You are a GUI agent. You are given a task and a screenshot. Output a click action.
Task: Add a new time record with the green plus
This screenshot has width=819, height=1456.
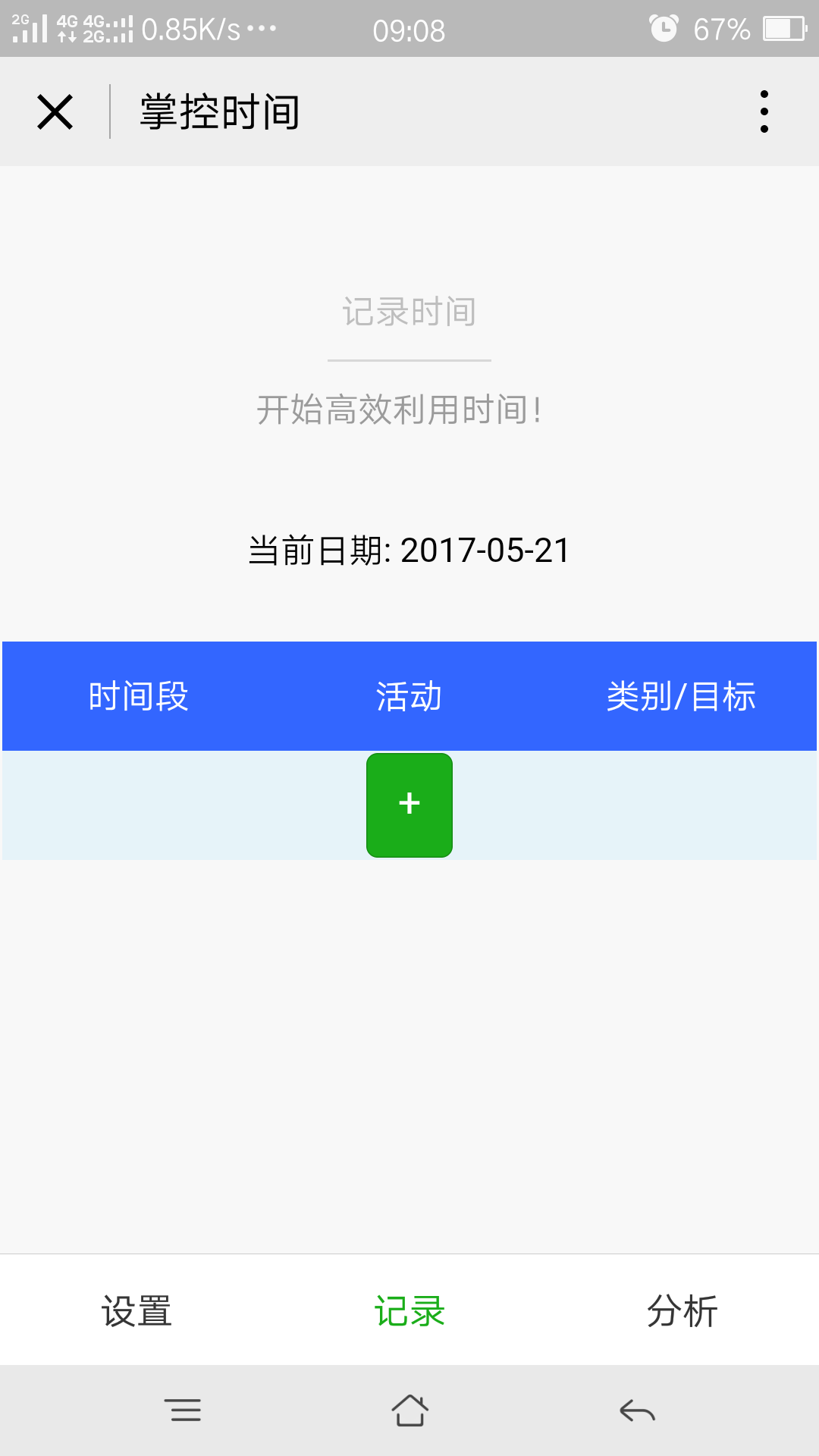click(x=409, y=805)
